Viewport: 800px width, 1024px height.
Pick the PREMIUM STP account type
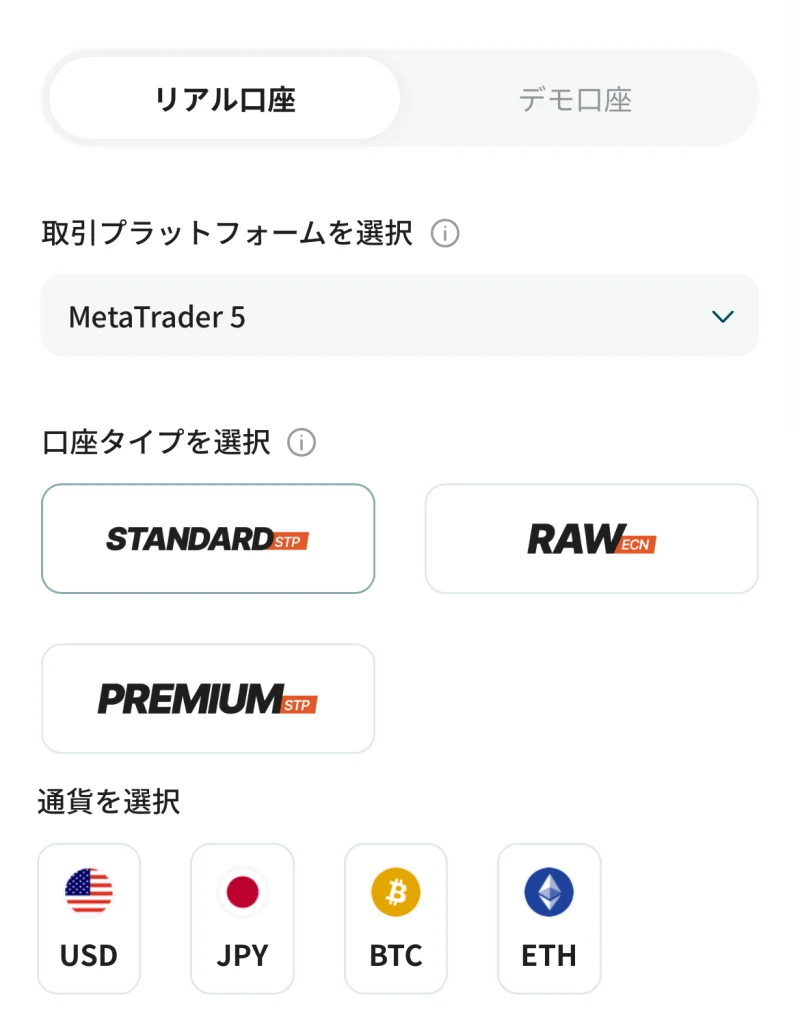(x=208, y=698)
